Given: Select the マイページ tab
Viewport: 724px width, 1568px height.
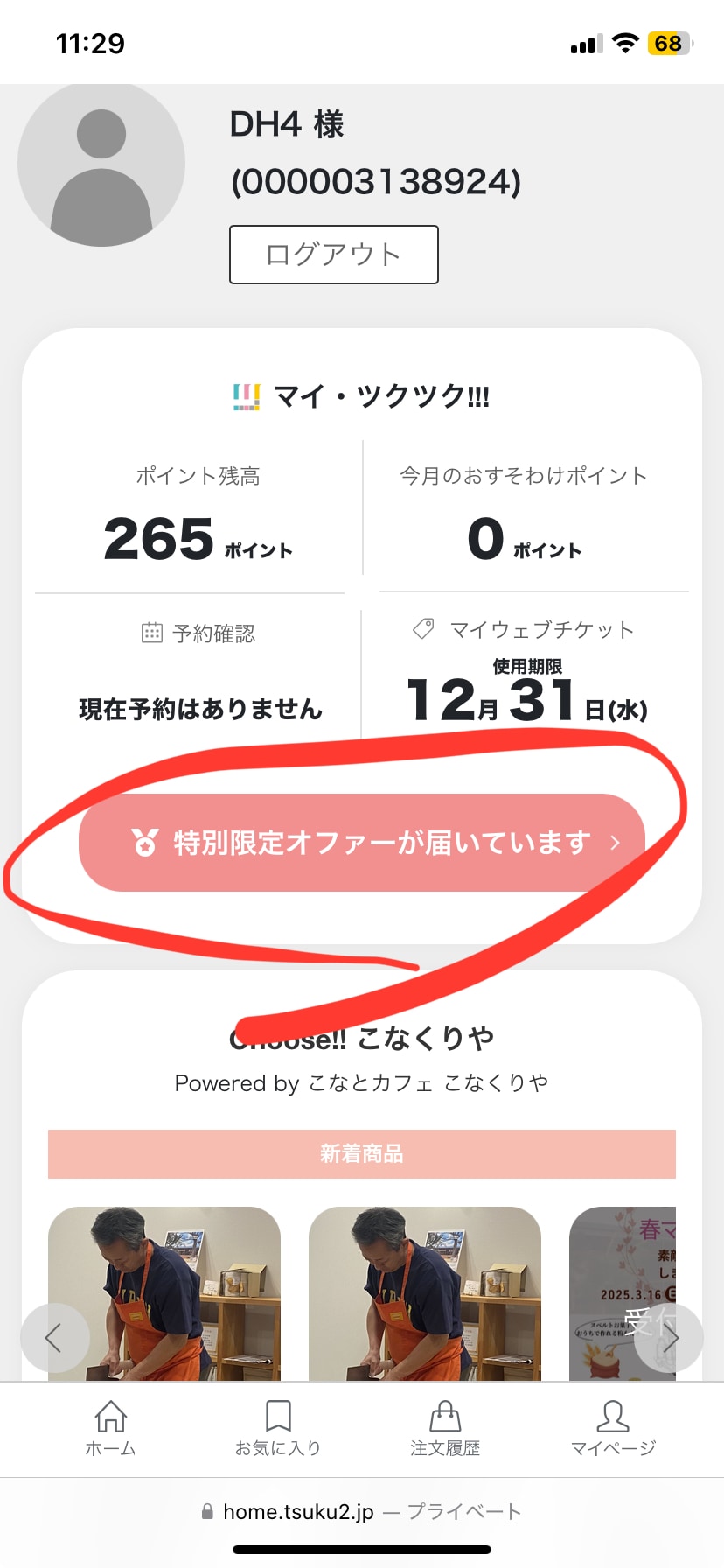Looking at the screenshot, I should click(x=613, y=1428).
